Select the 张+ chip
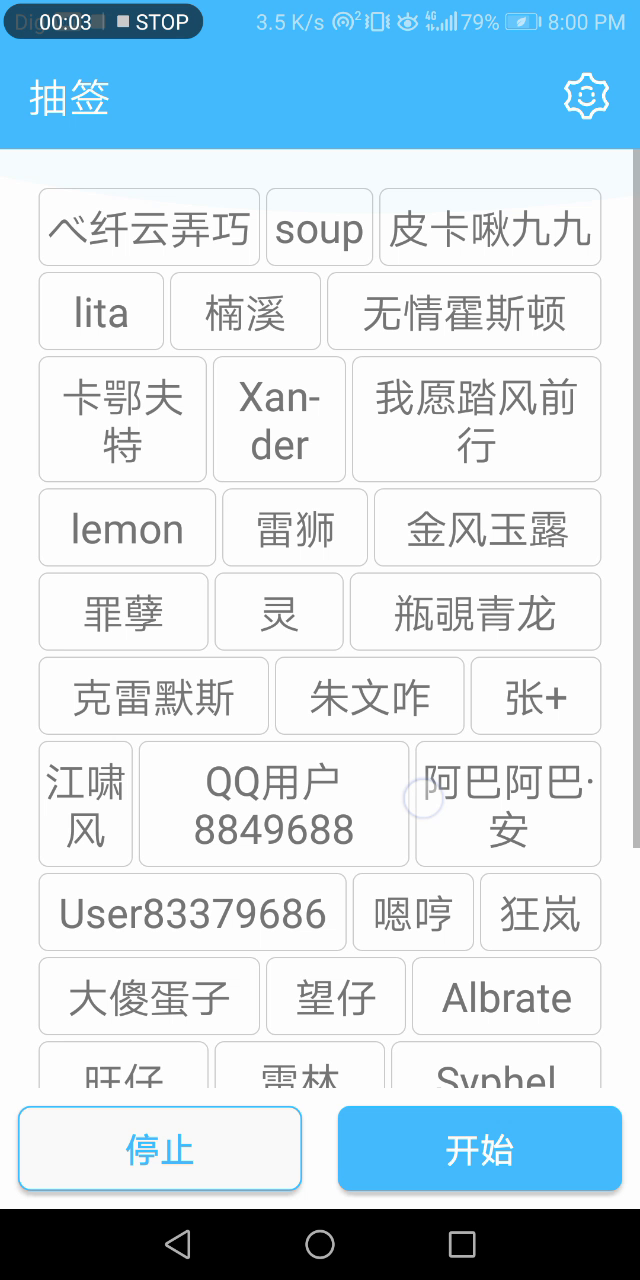Viewport: 640px width, 1280px height. (x=536, y=696)
